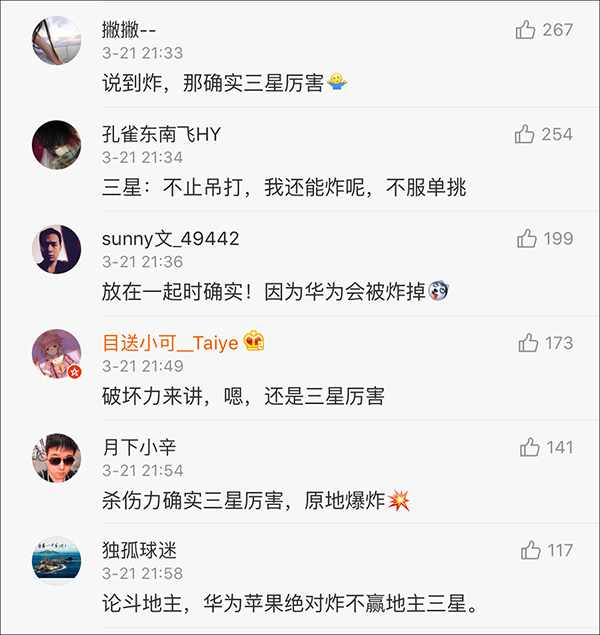Like 目送小可__Taiye's comment
This screenshot has height=635, width=600.
point(528,343)
